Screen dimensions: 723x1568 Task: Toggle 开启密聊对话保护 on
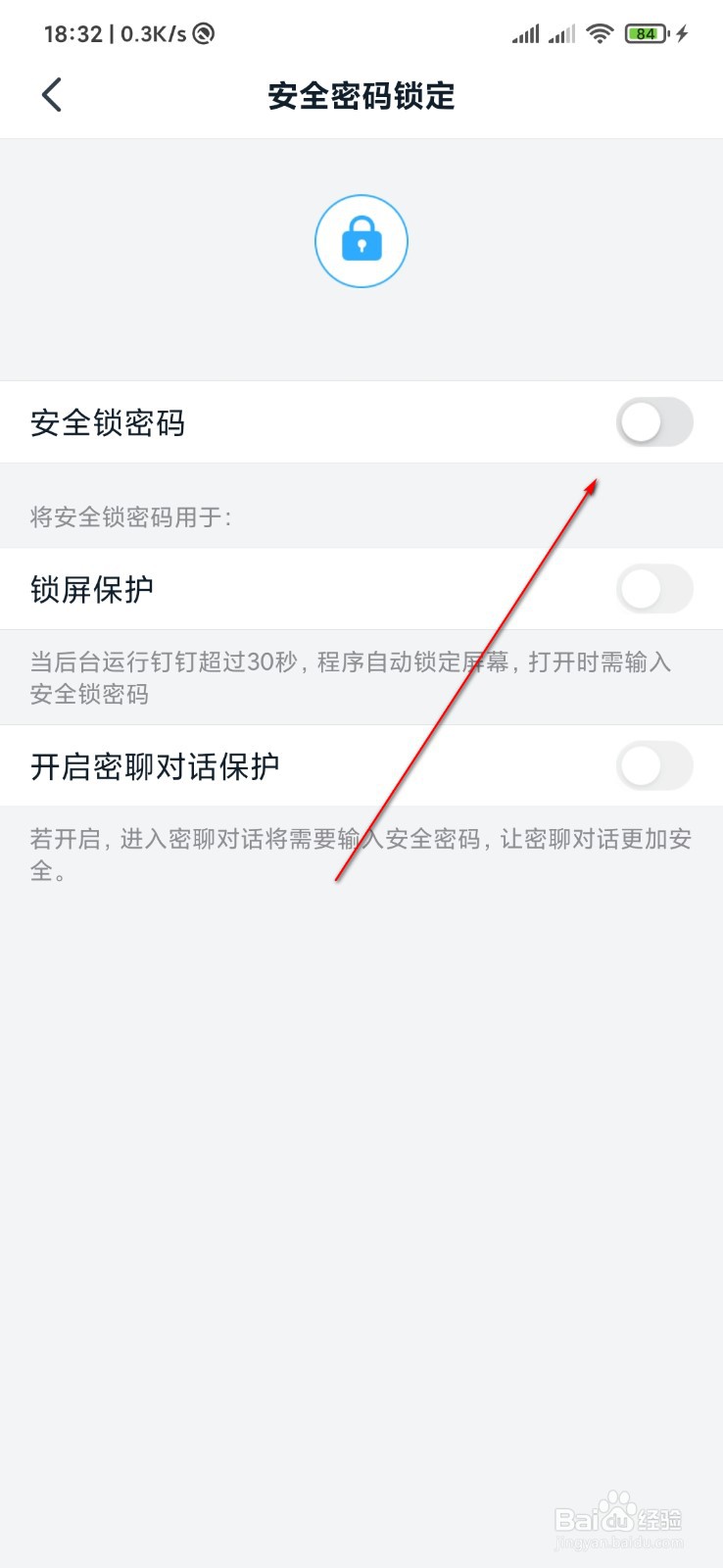click(653, 766)
